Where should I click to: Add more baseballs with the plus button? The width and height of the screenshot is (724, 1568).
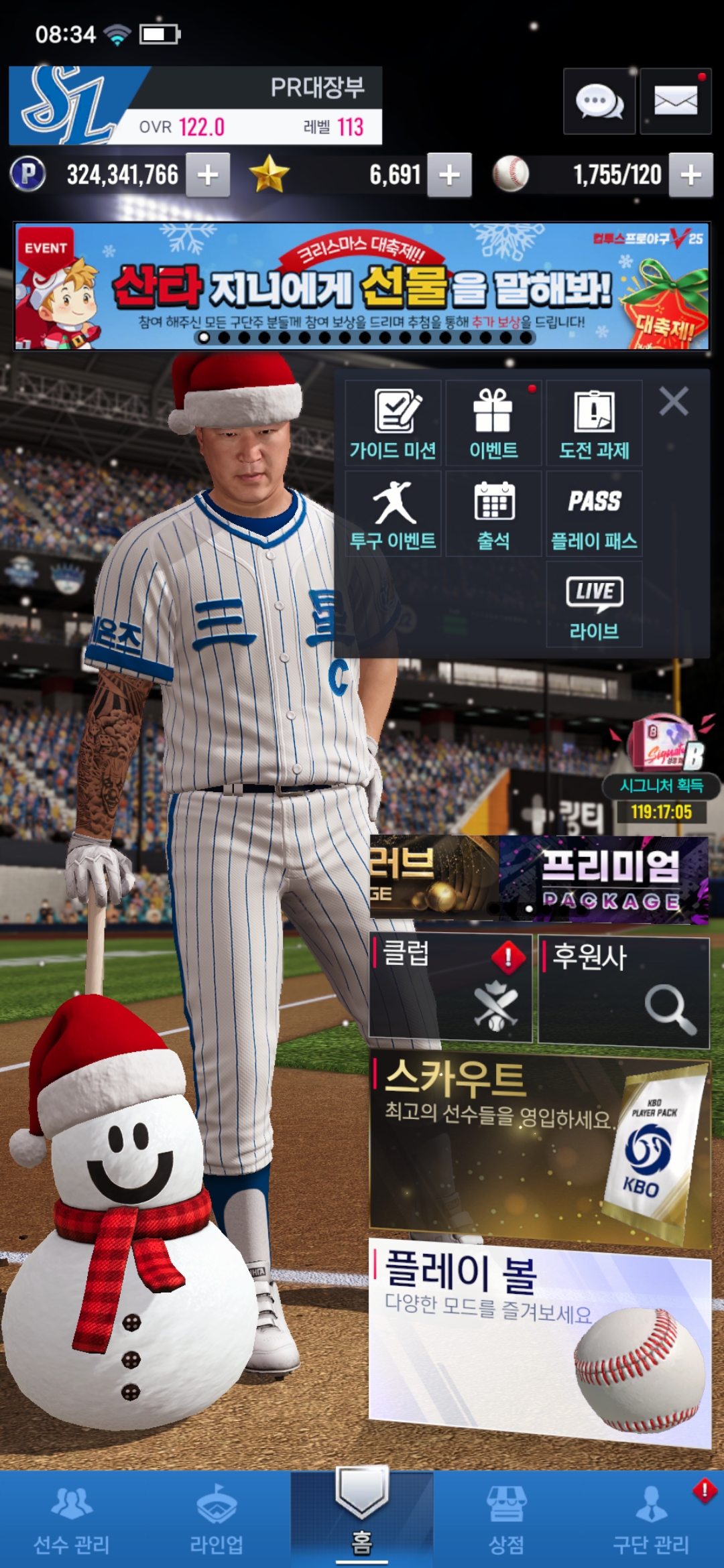pos(690,175)
